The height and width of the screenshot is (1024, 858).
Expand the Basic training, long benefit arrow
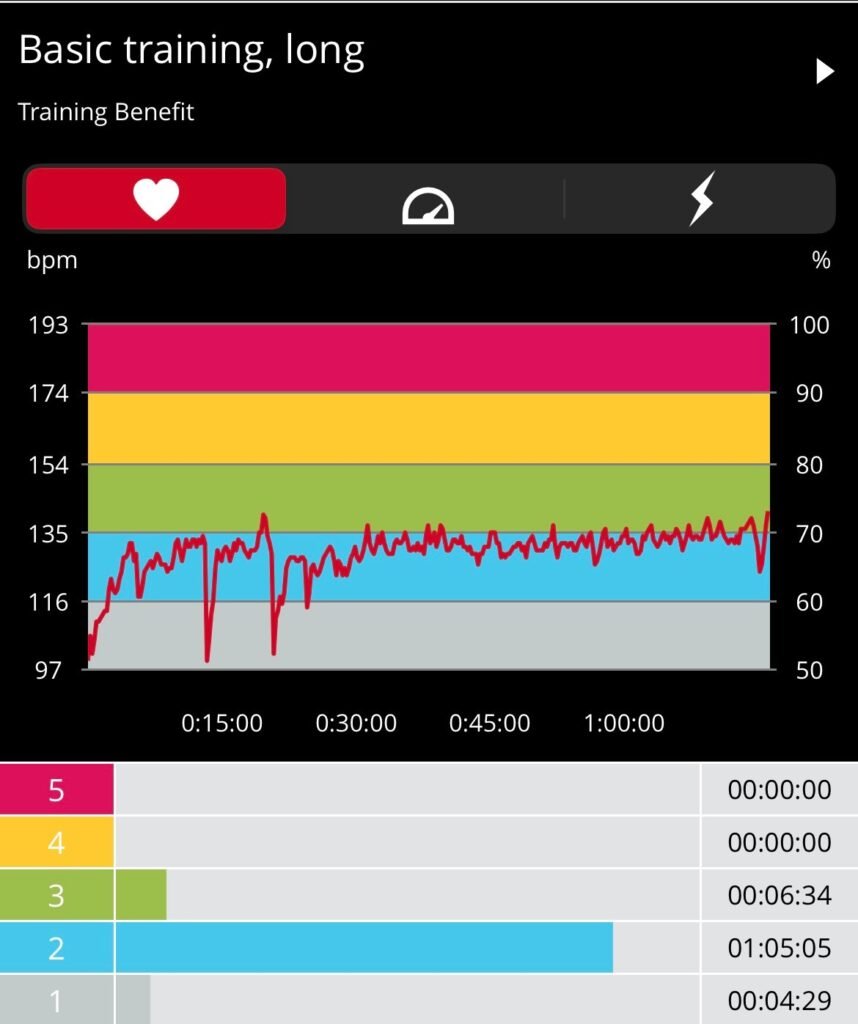(824, 72)
